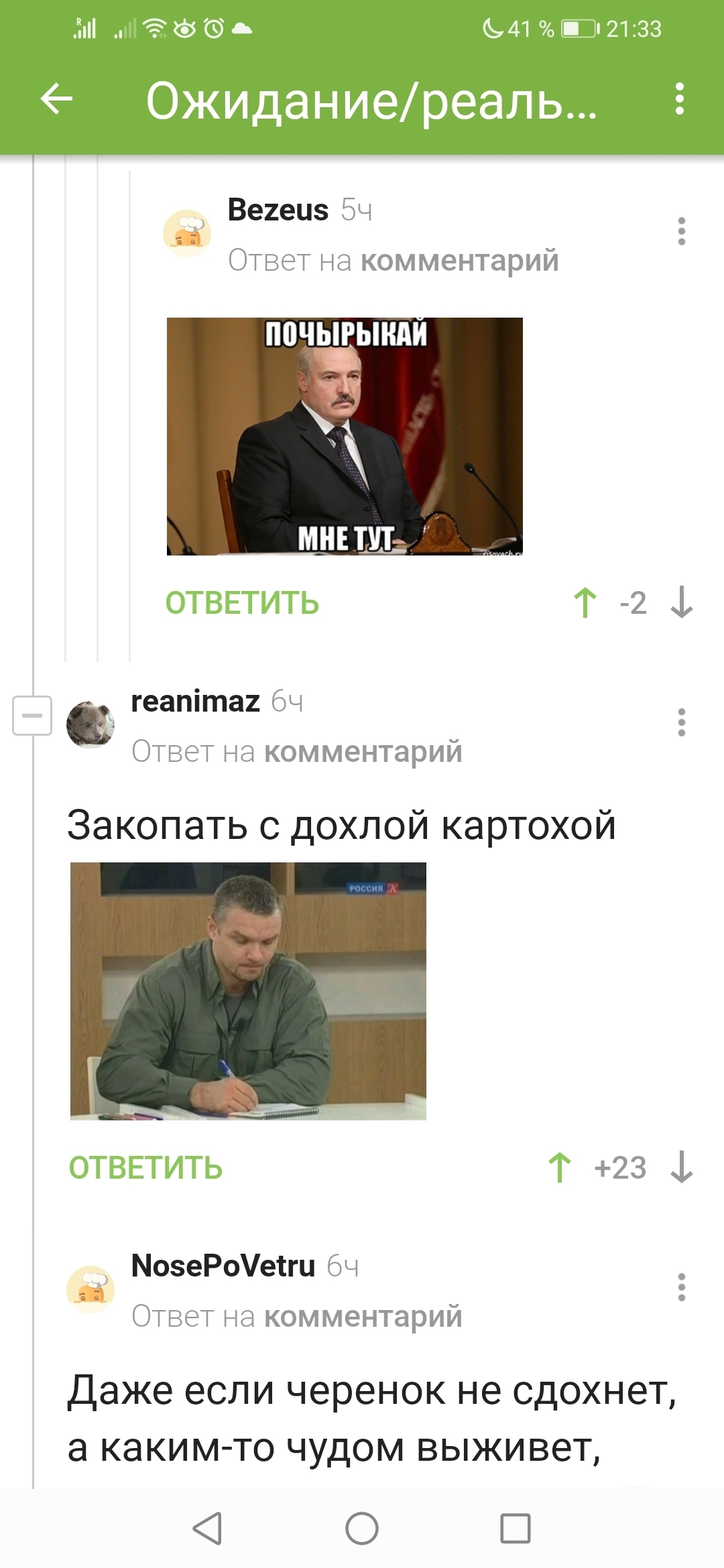Open Bezeus's profile
Screen dimensions: 724x1568
[x=278, y=210]
